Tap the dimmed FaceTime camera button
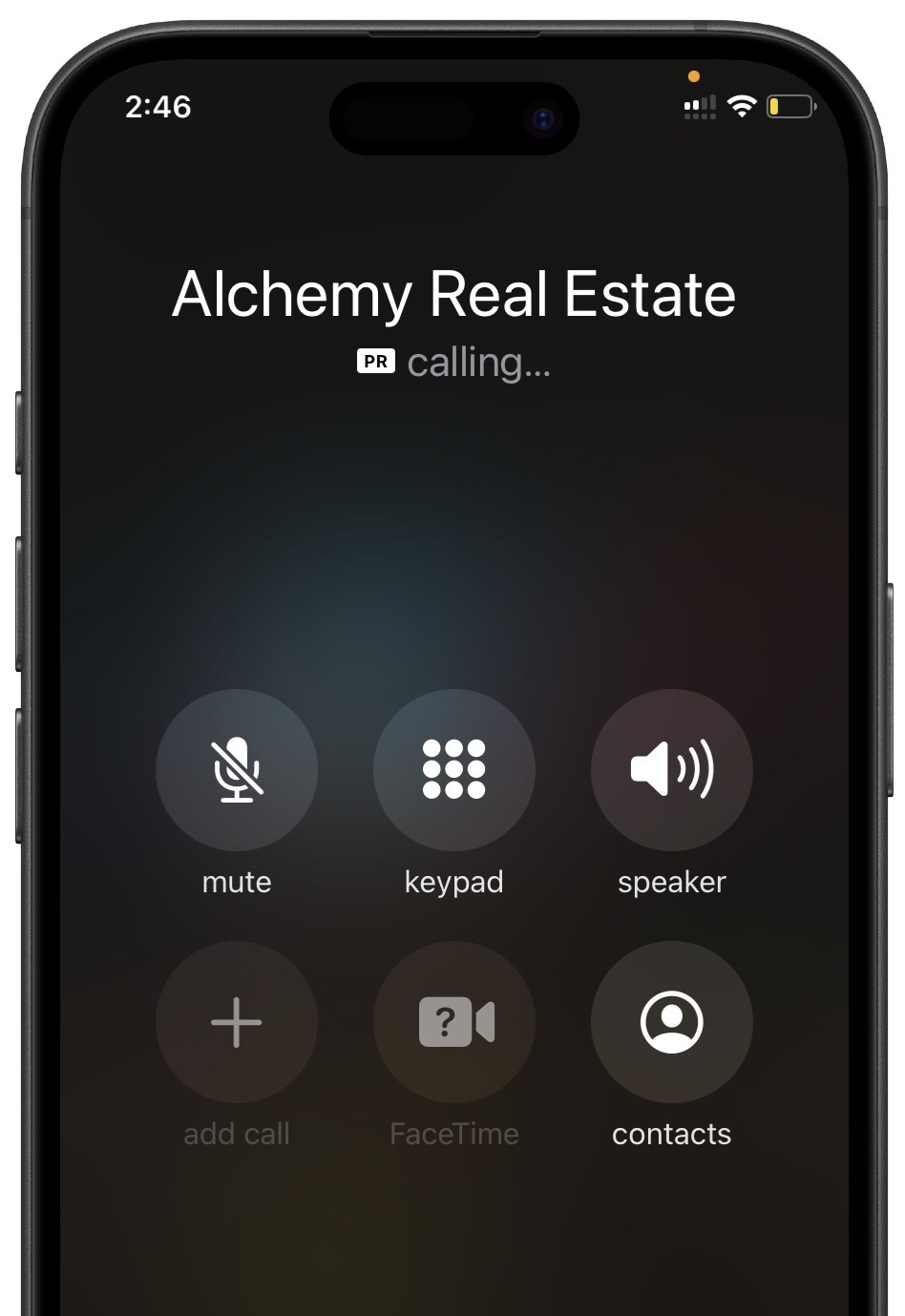This screenshot has height=1316, width=905. pyautogui.click(x=453, y=1022)
